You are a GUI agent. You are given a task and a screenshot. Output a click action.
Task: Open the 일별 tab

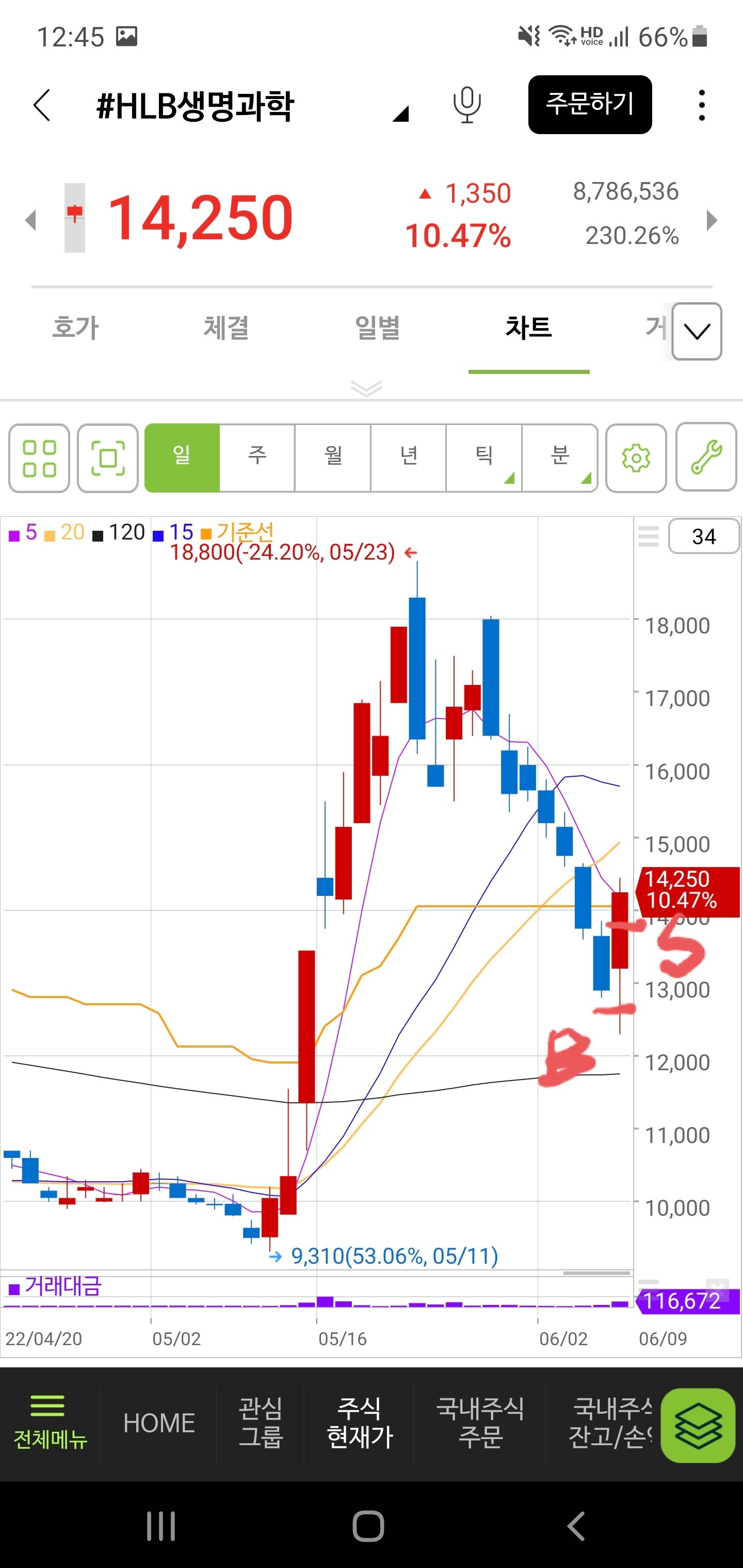(x=377, y=328)
